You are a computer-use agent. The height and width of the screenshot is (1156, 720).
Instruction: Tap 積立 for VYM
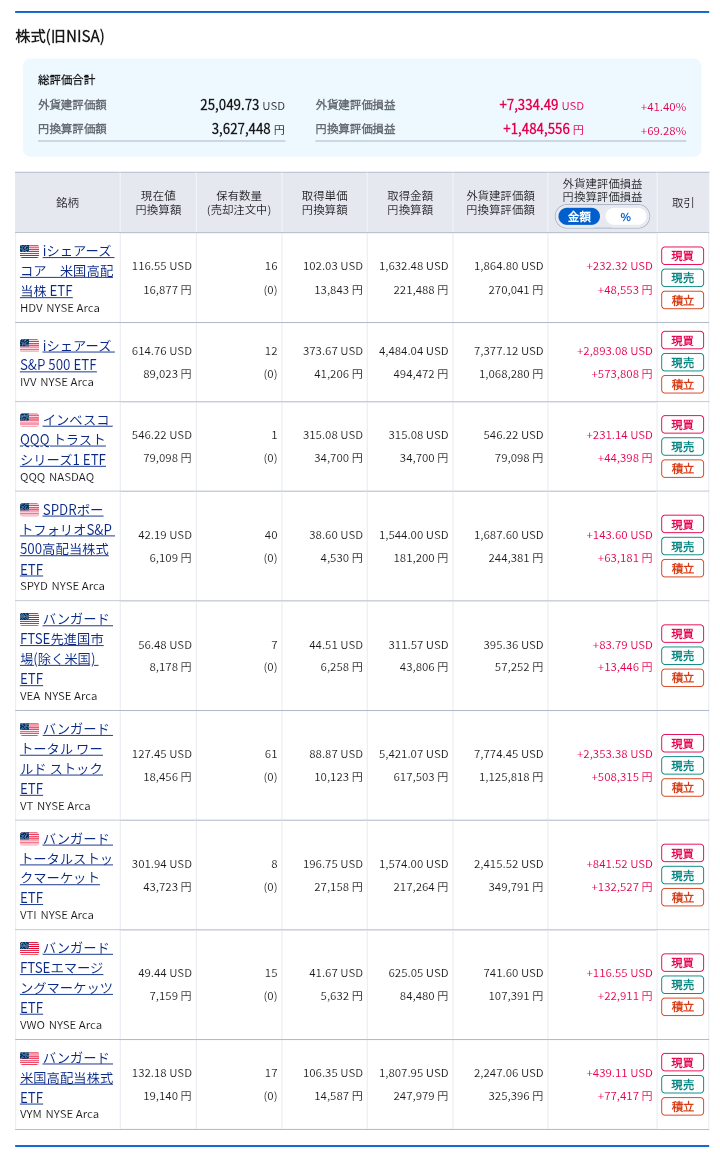tap(682, 1106)
